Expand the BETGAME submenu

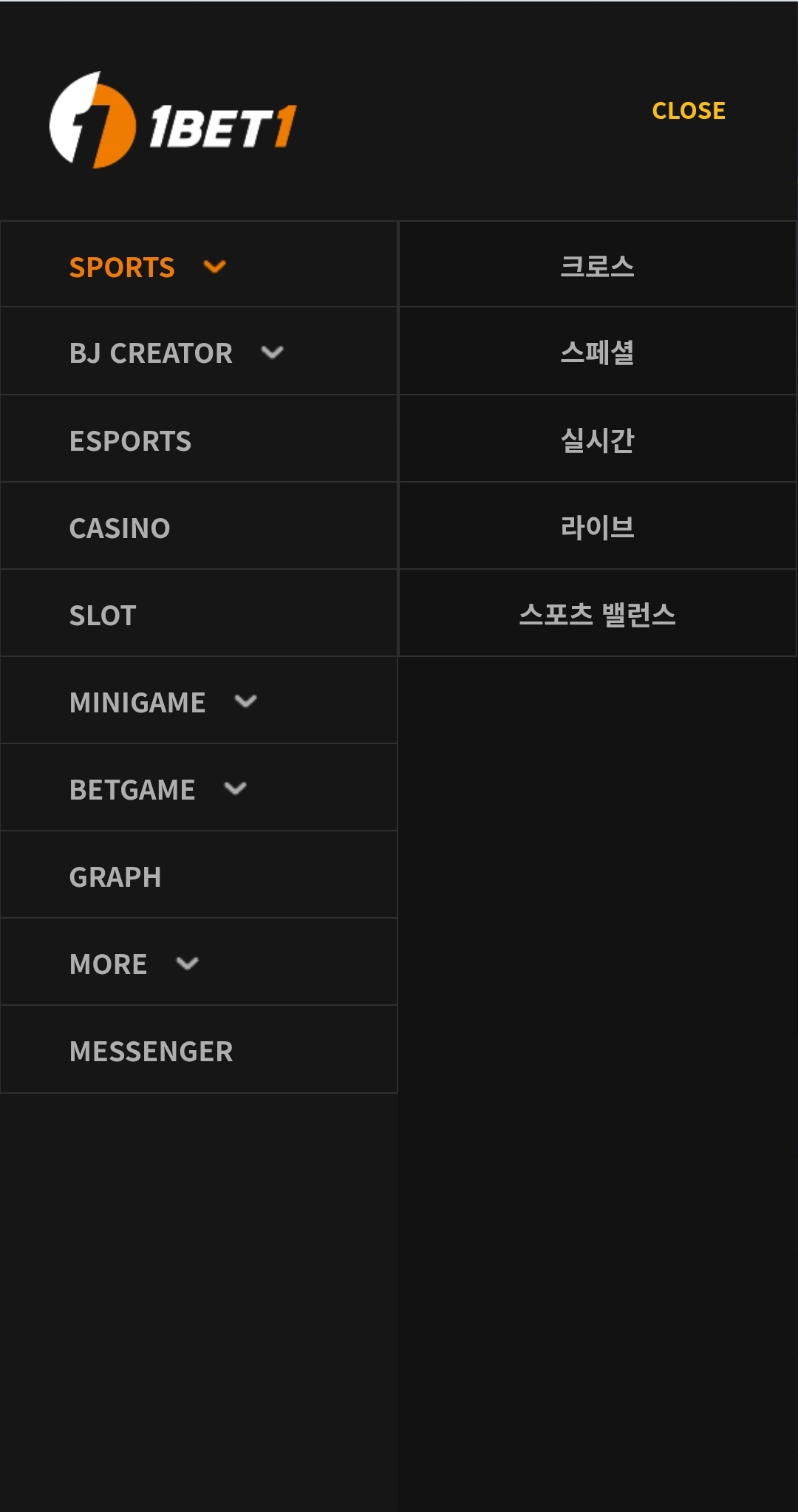click(157, 789)
